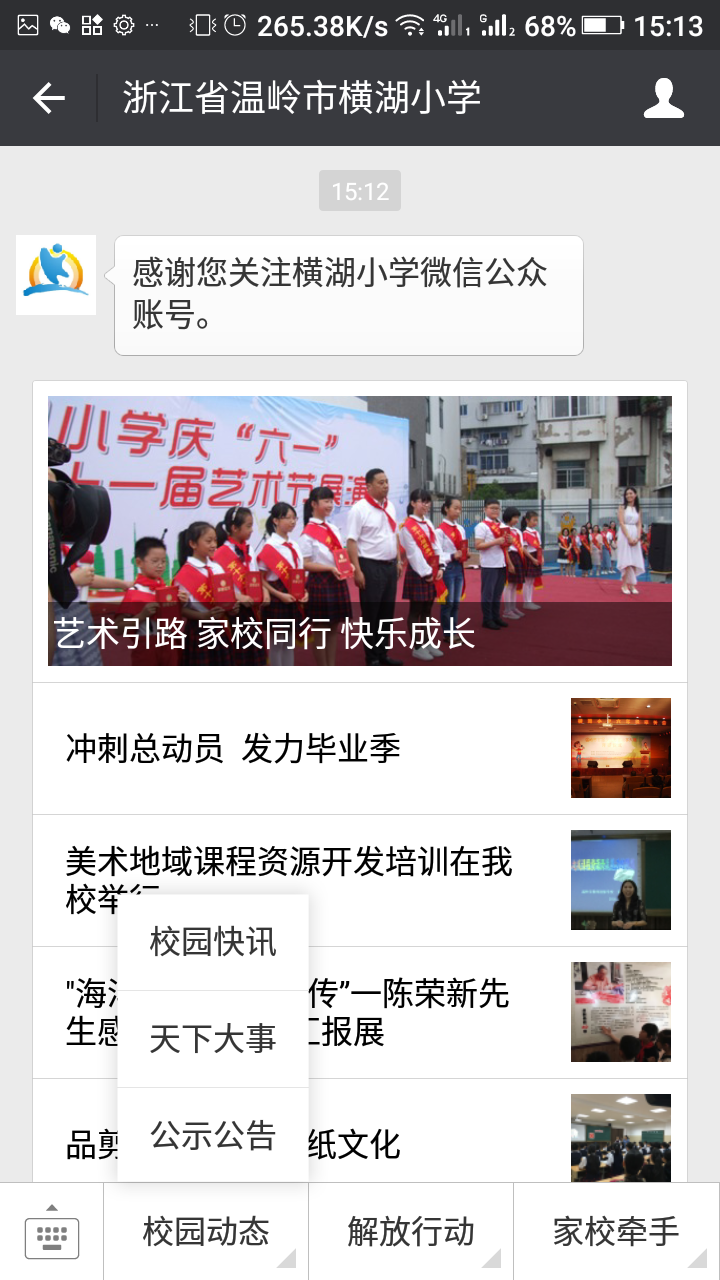This screenshot has width=720, height=1280.
Task: Open article 艺术引路 家校同行 快乐成长
Action: coord(360,530)
